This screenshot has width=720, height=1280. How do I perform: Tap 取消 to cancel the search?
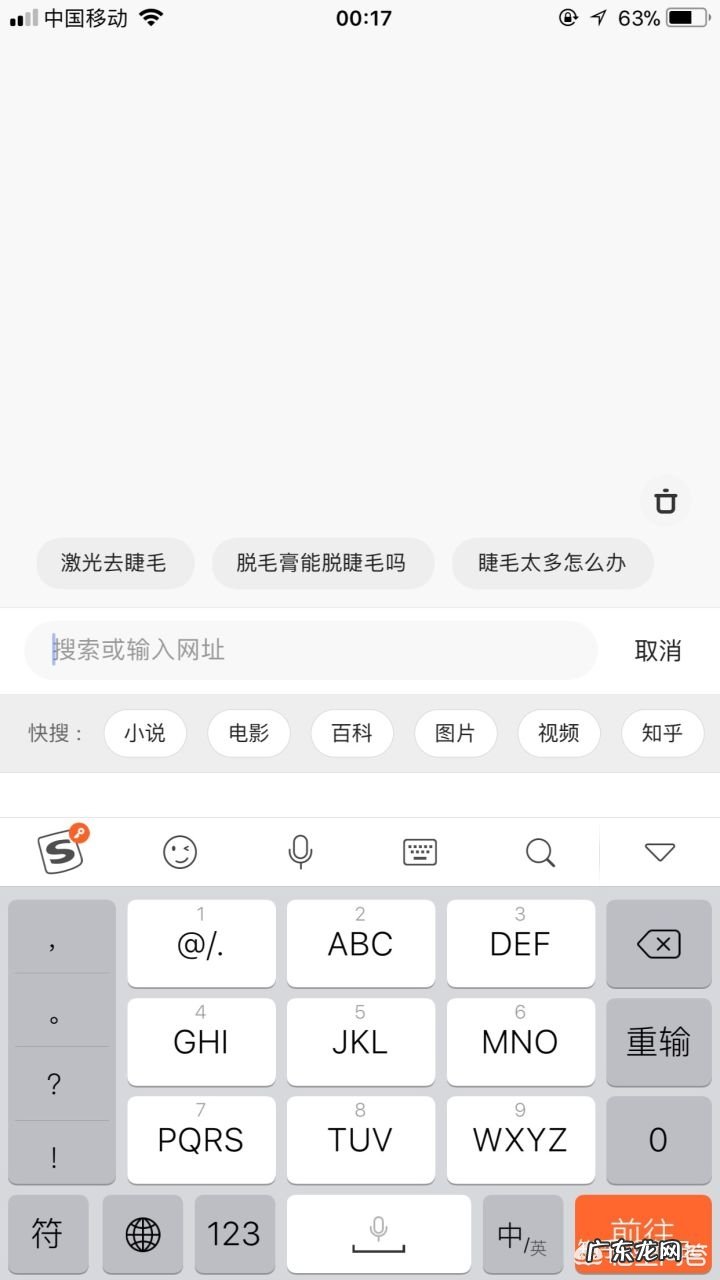tap(658, 651)
